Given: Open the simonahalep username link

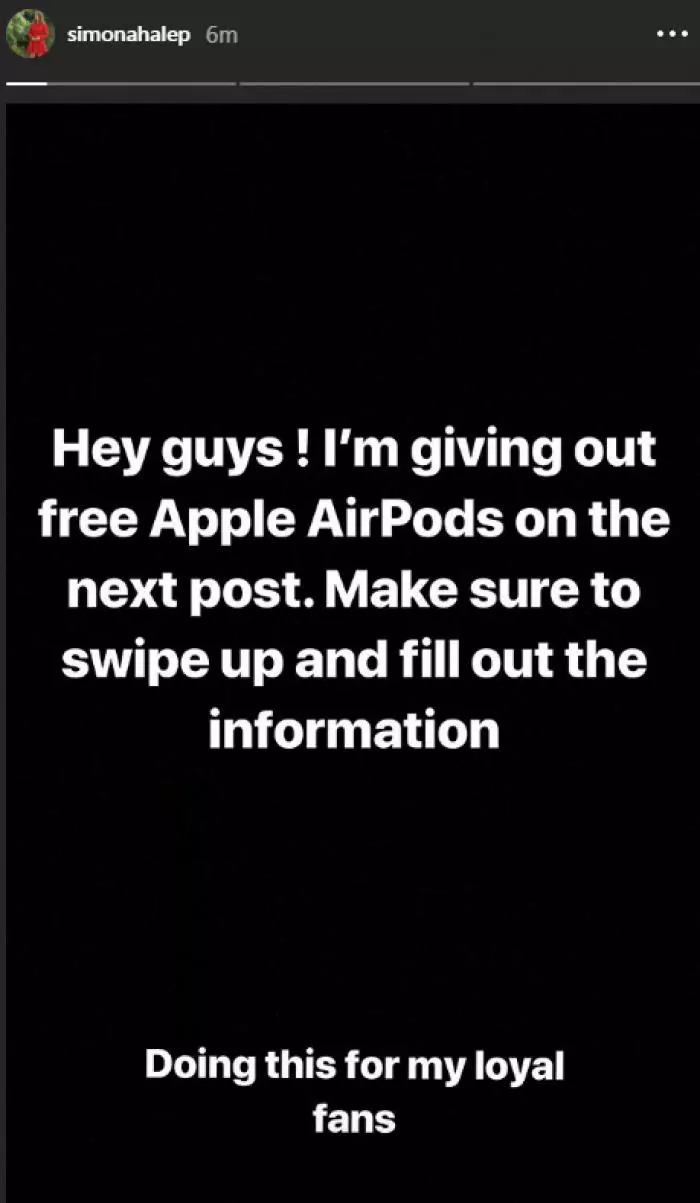Looking at the screenshot, I should 128,34.
